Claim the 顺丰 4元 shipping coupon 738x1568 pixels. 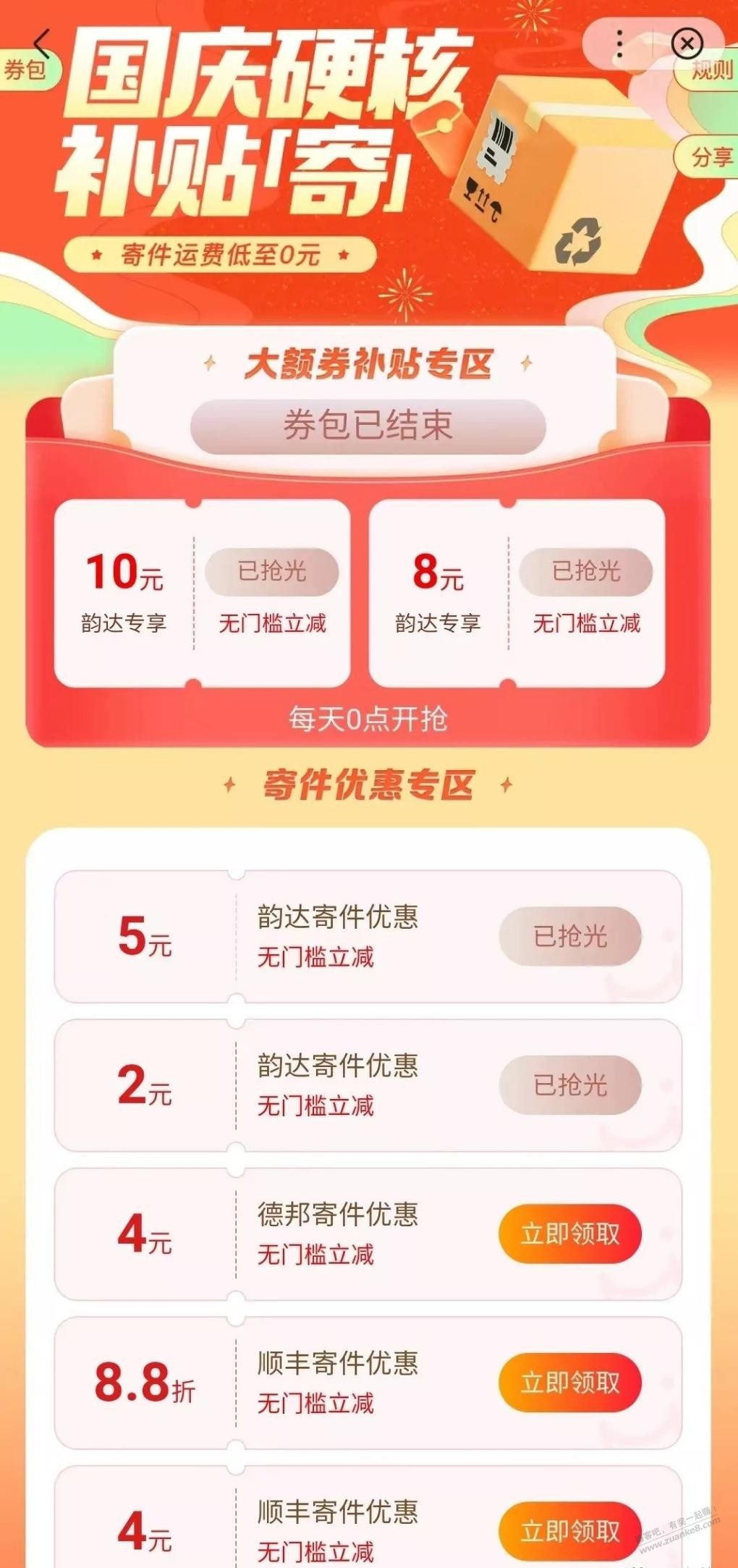[569, 1530]
